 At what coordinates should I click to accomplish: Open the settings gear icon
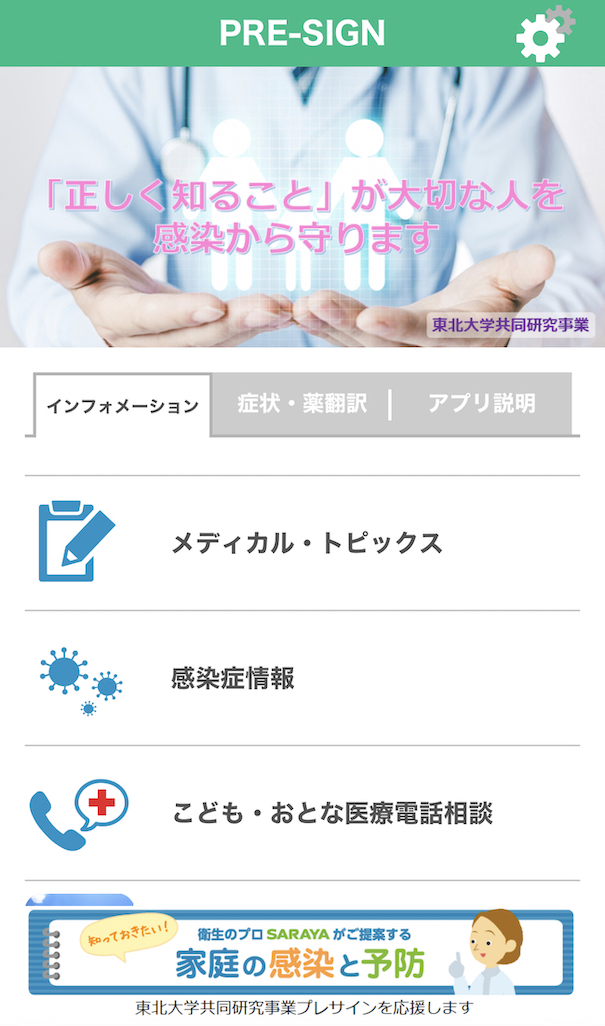pyautogui.click(x=543, y=34)
